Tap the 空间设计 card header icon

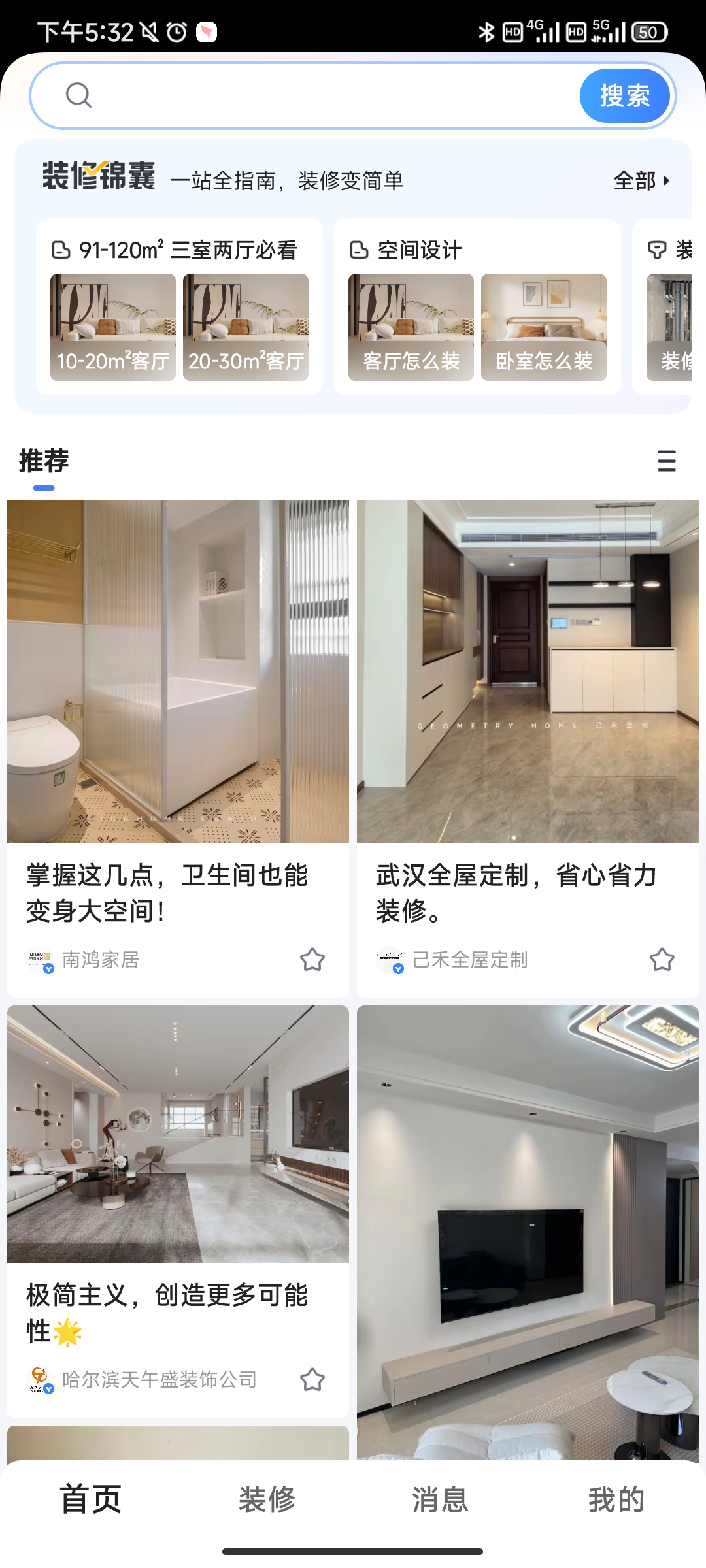click(359, 249)
